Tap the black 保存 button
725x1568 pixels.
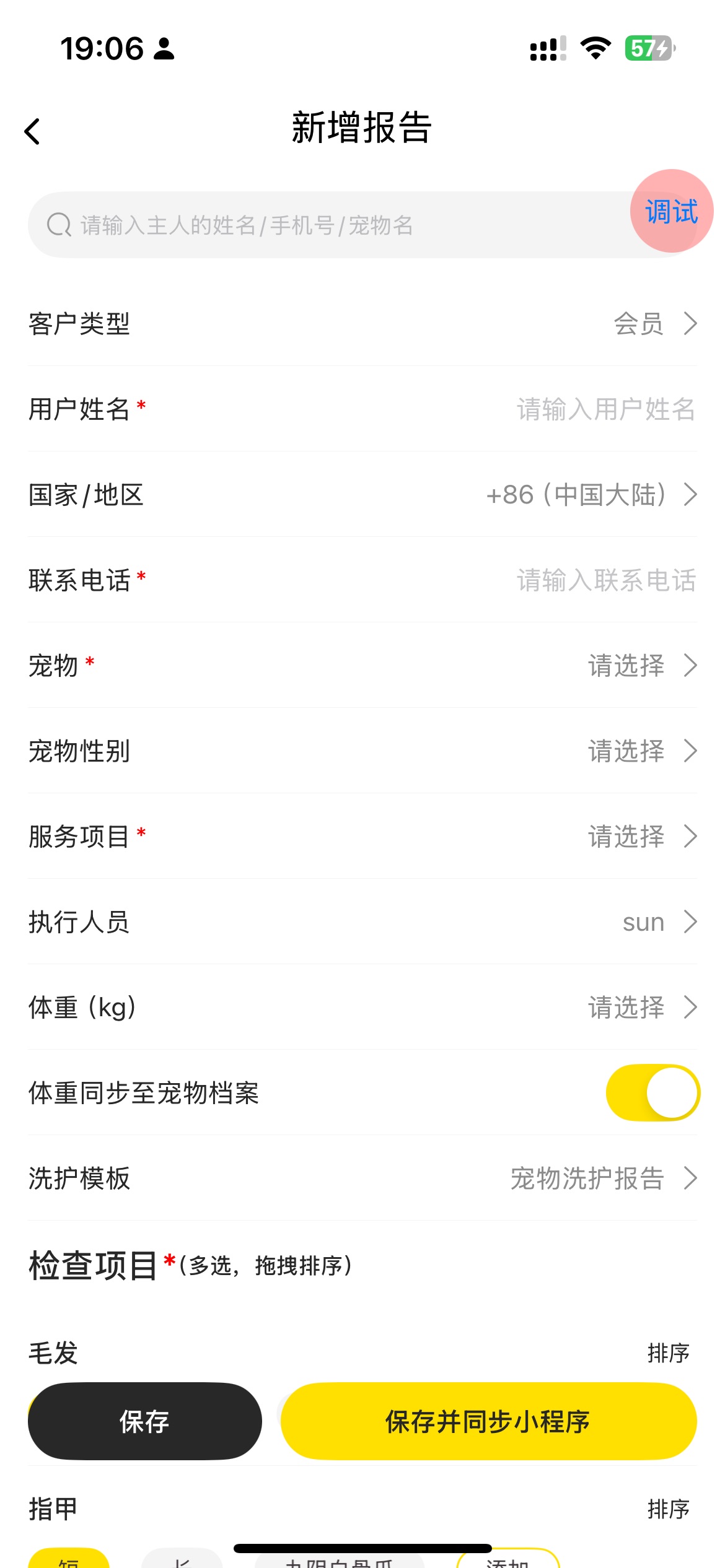pos(145,1421)
